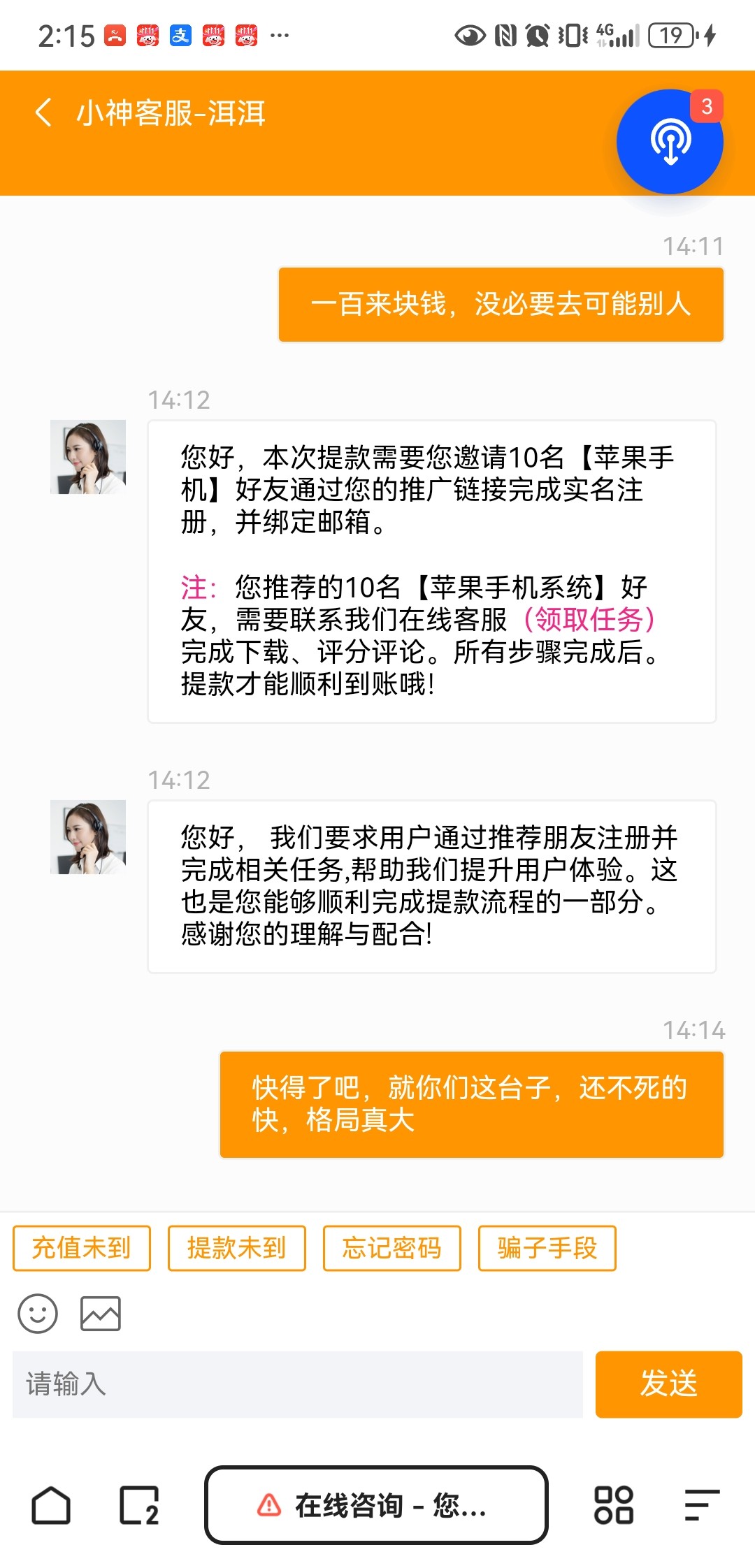The image size is (755, 1568).
Task: Choose the 忘记密码 quick reply chip
Action: [x=391, y=1248]
